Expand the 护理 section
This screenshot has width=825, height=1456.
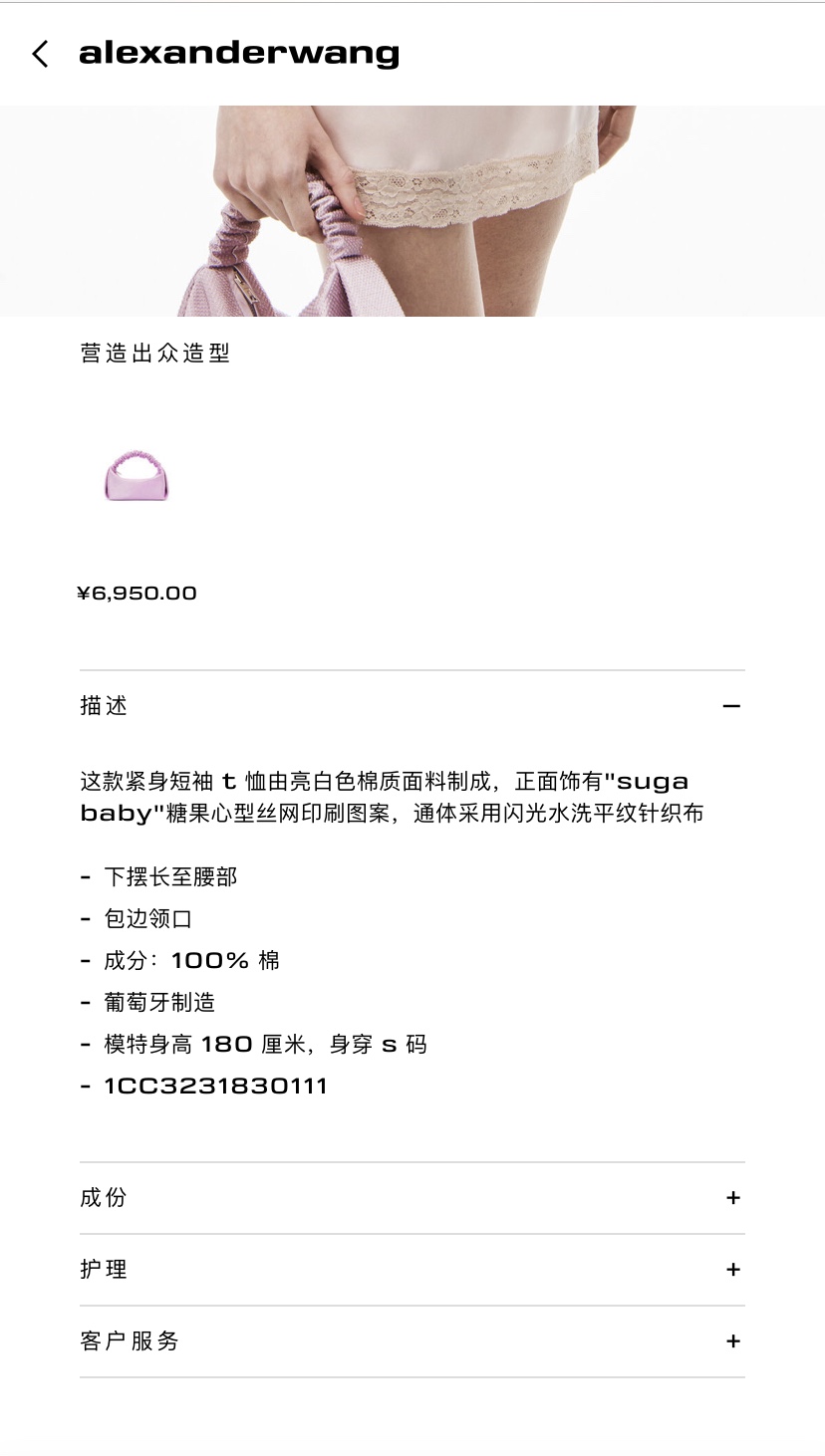click(733, 1270)
